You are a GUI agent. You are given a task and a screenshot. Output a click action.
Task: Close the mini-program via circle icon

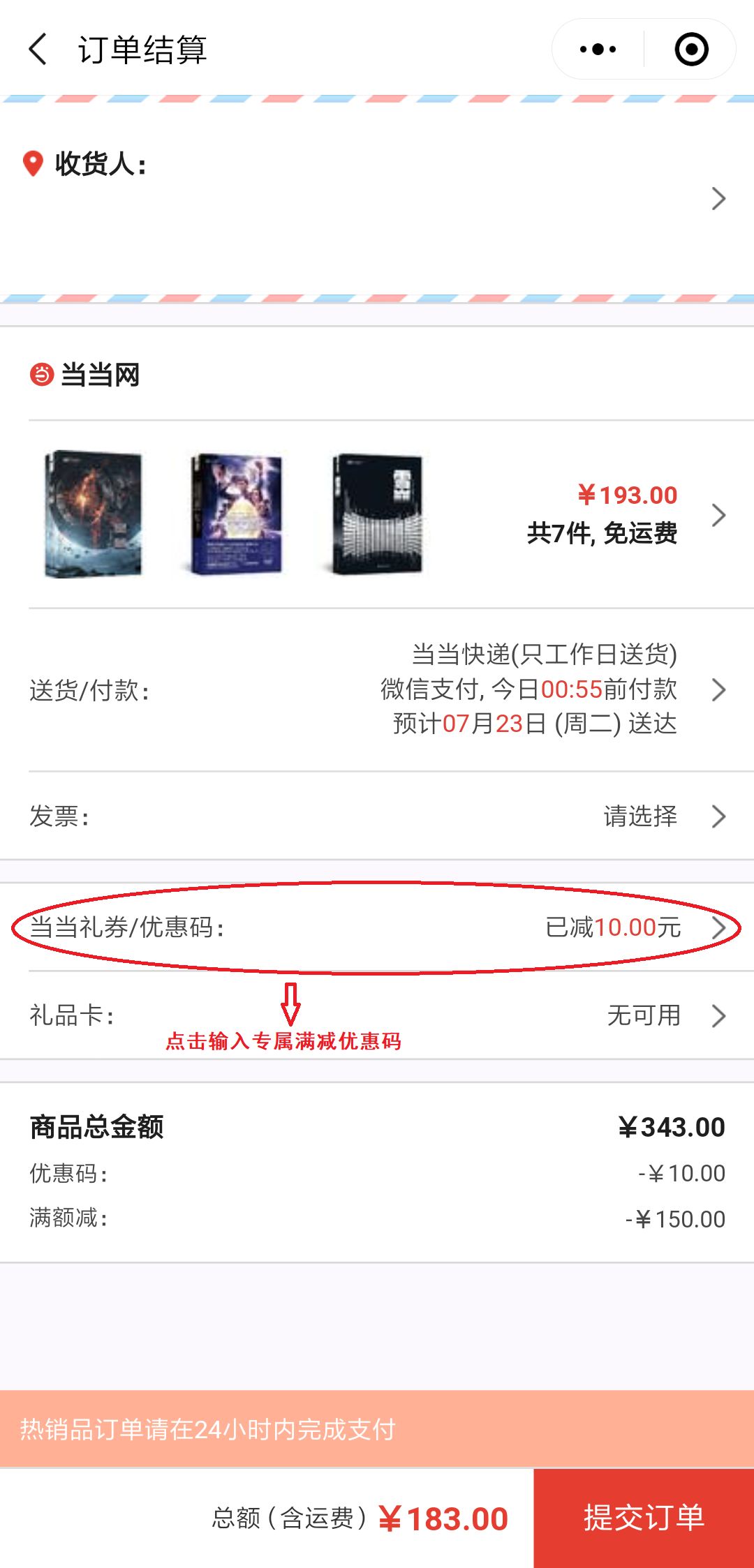point(691,50)
